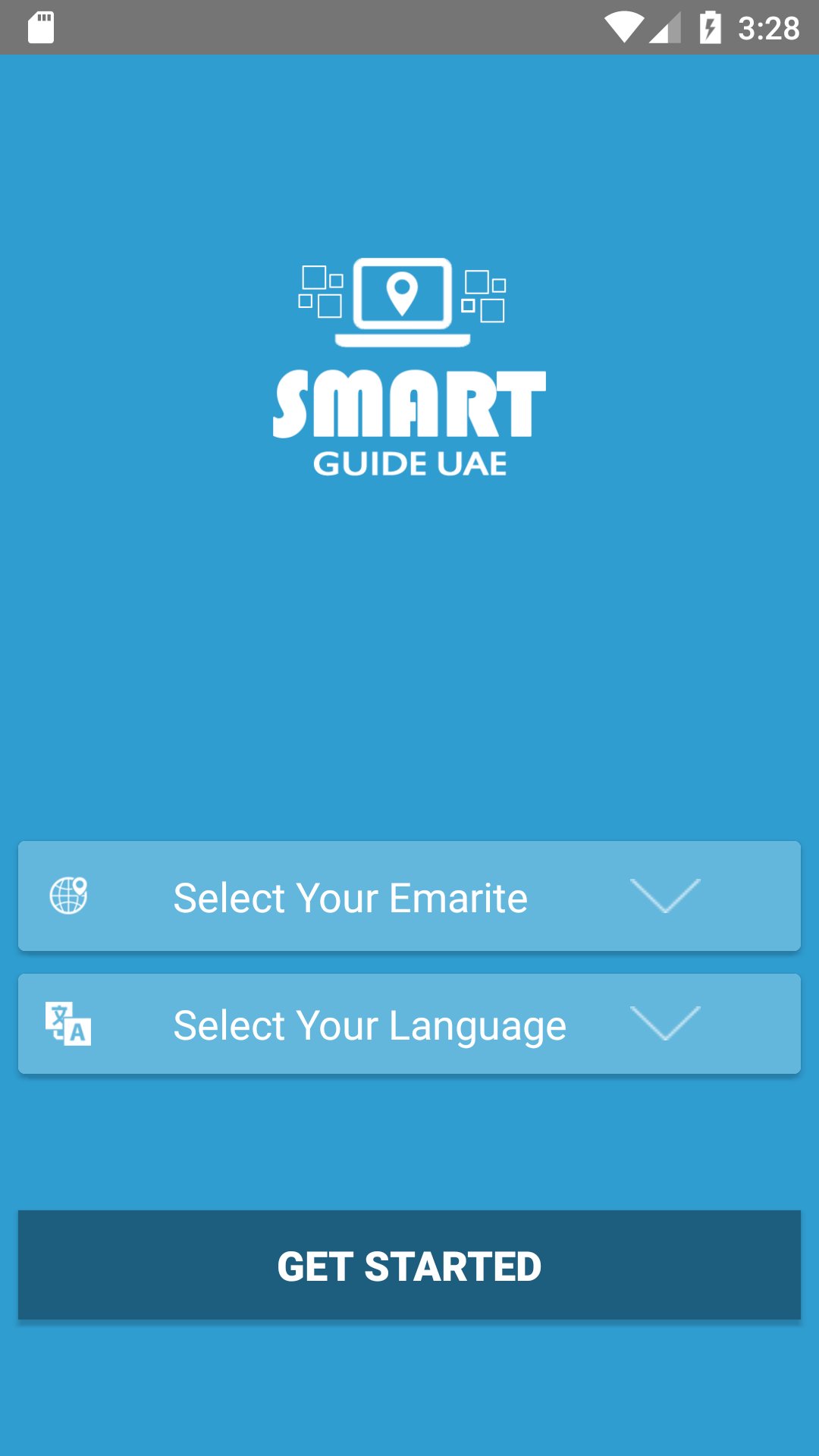Tap GET STARTED to continue
This screenshot has height=1456, width=819.
click(x=409, y=1264)
